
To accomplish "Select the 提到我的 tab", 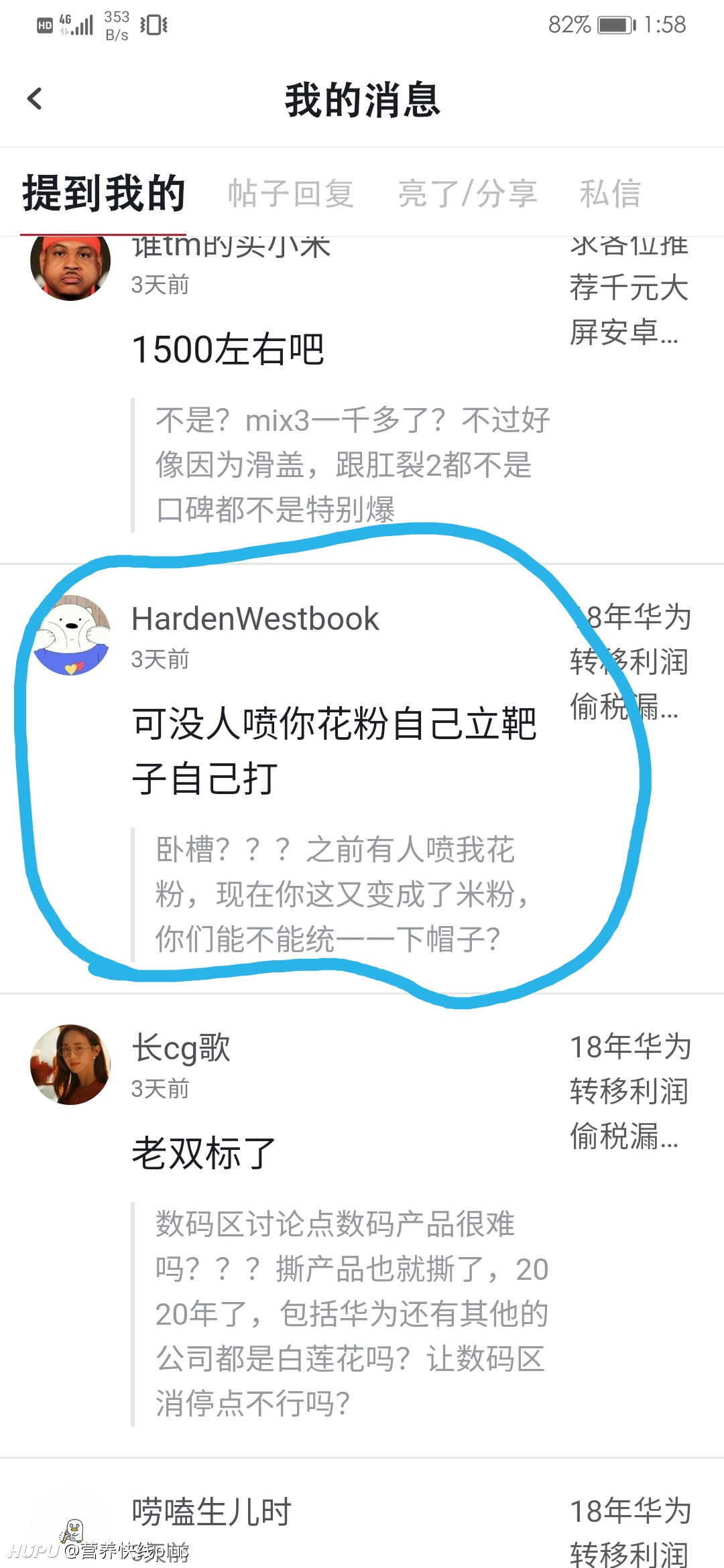I will [x=104, y=193].
